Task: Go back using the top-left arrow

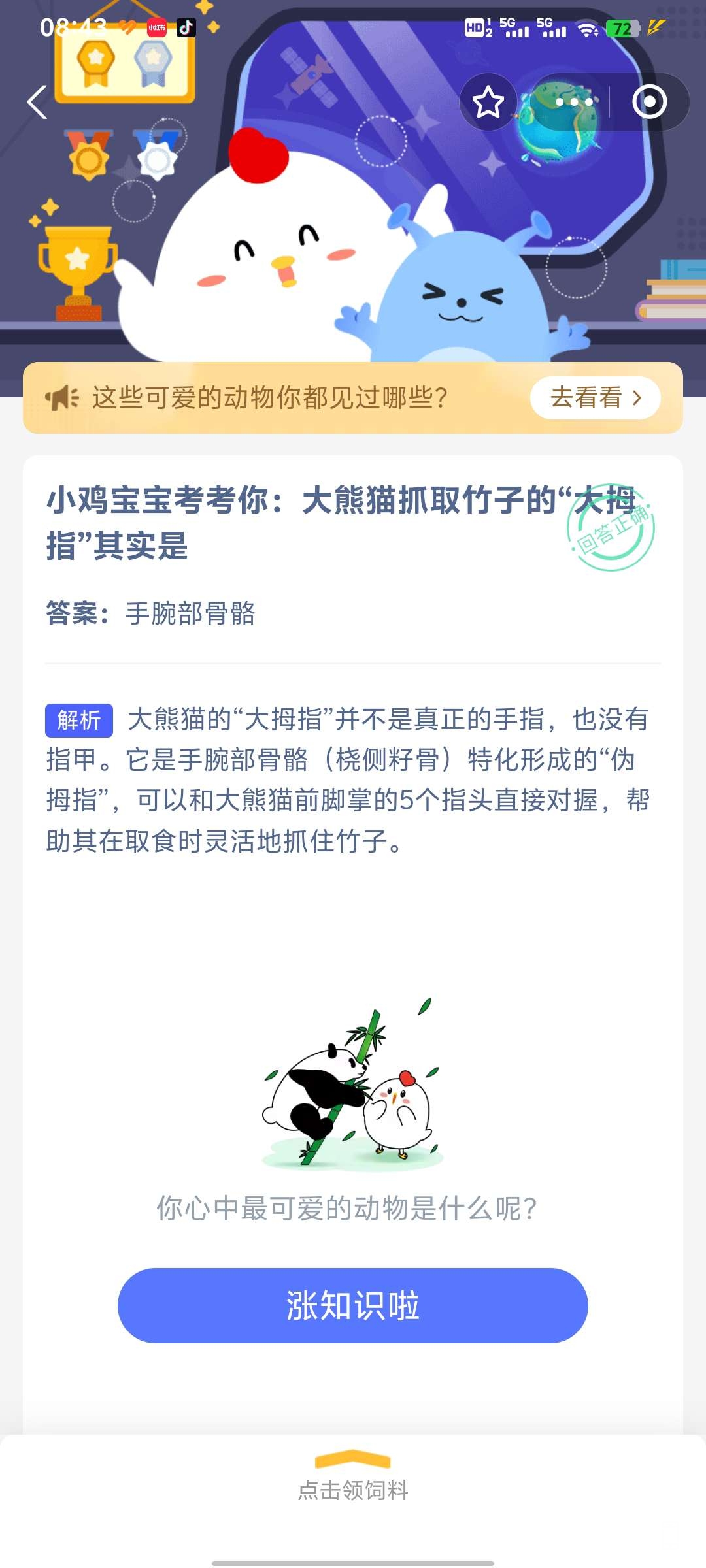Action: pos(37,103)
